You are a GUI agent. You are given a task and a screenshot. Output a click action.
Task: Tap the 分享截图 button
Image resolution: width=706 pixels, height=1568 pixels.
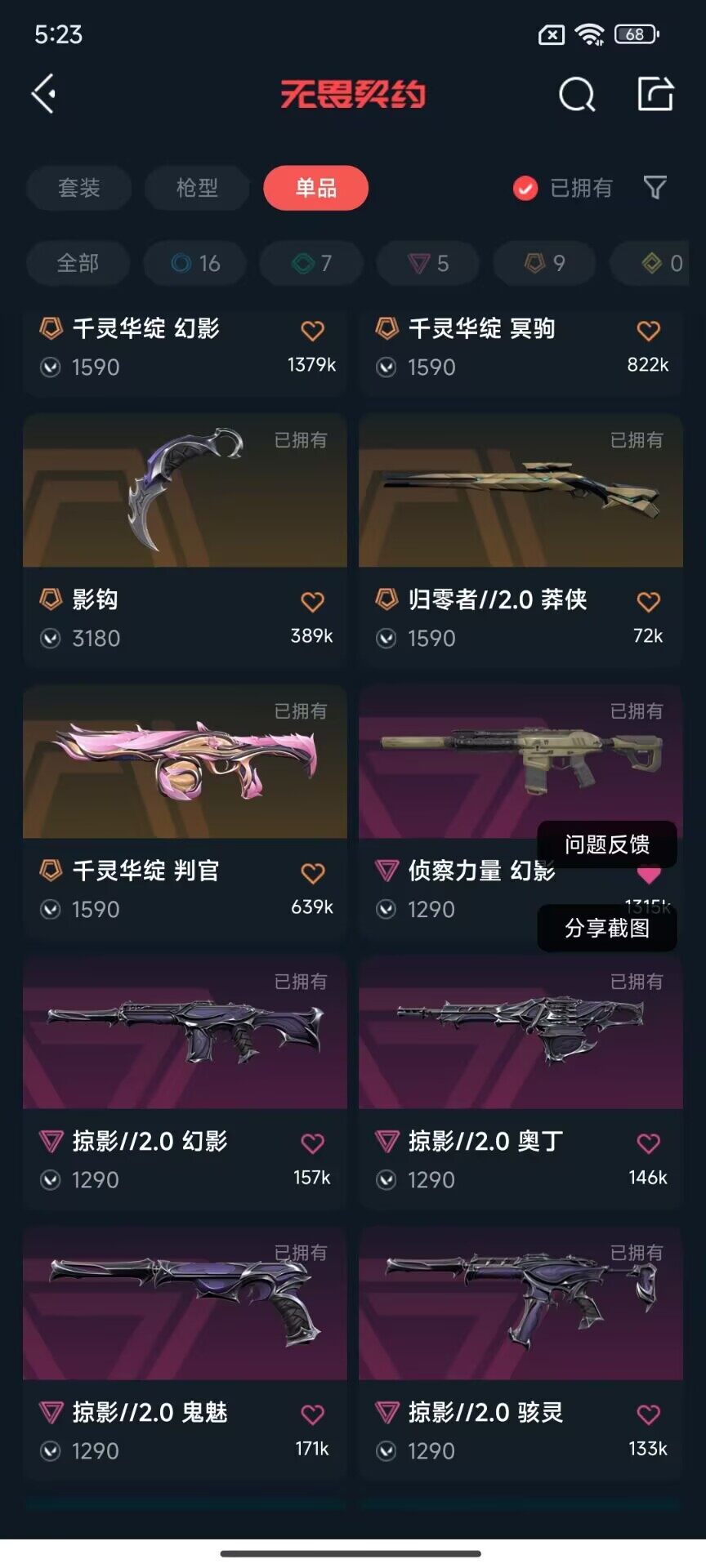(606, 929)
